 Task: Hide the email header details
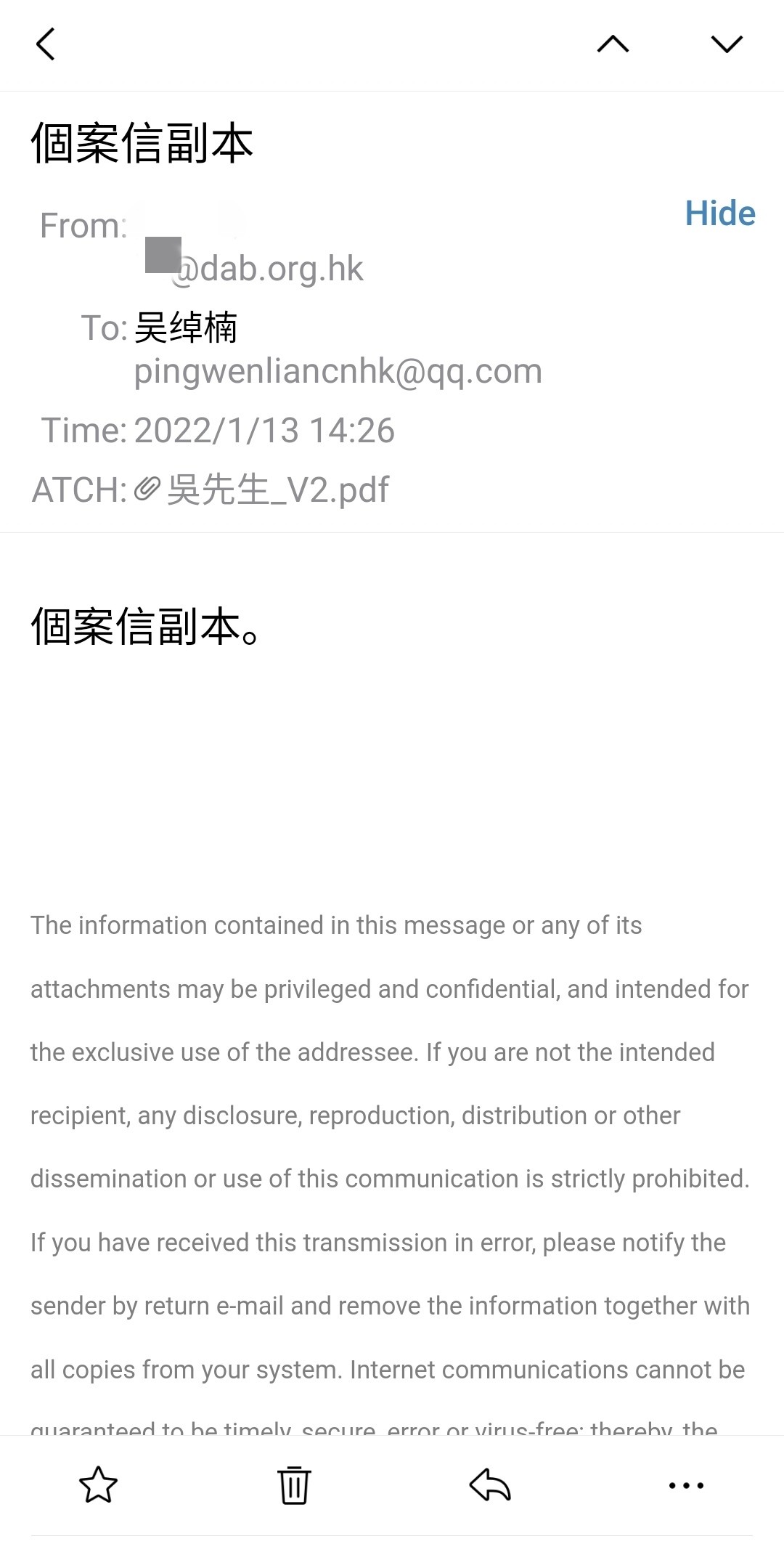tap(720, 214)
